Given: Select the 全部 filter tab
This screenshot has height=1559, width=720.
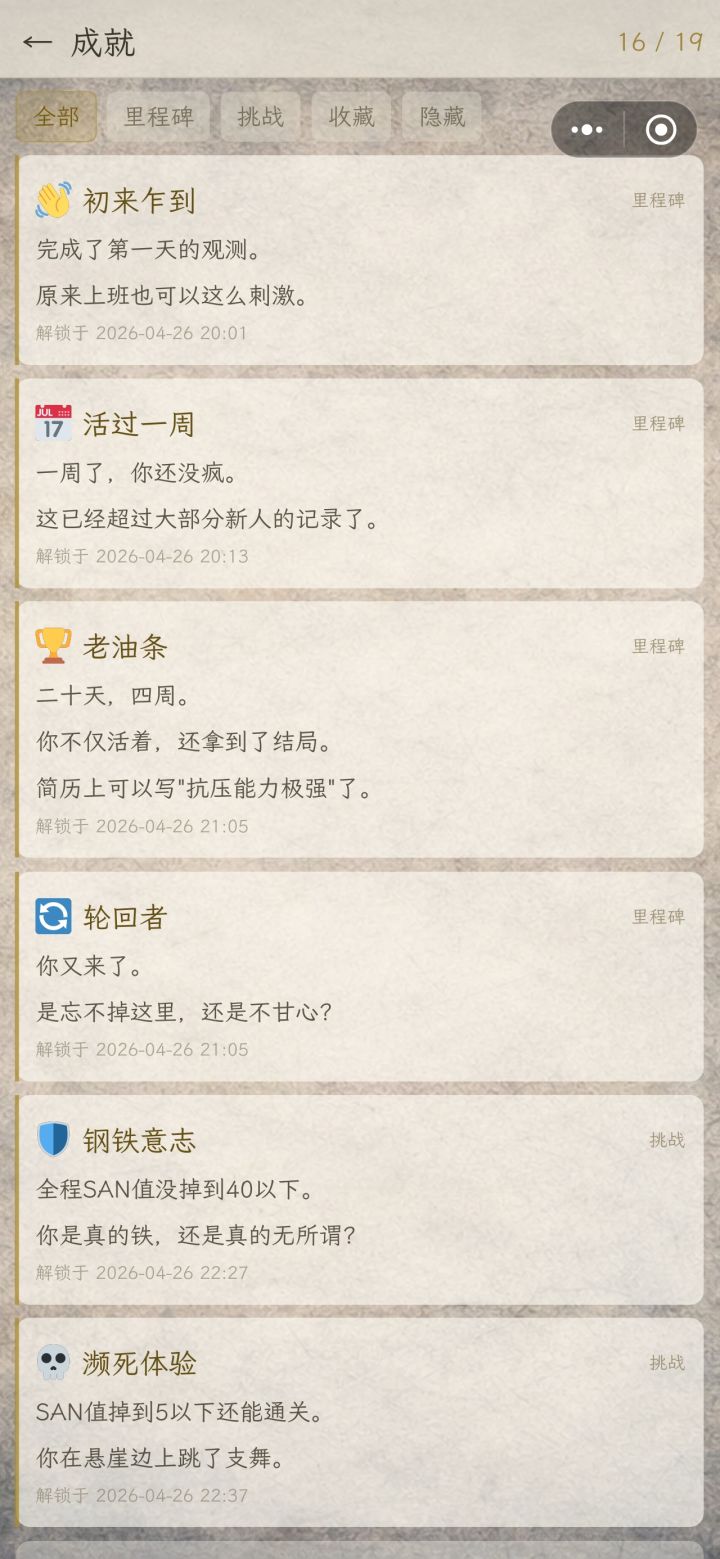Looking at the screenshot, I should [57, 116].
